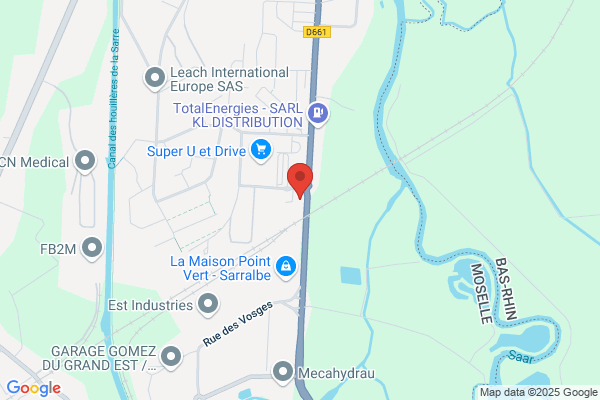This screenshot has height=400, width=600.
Task: Open the FB2M place marker
Action: click(92, 249)
